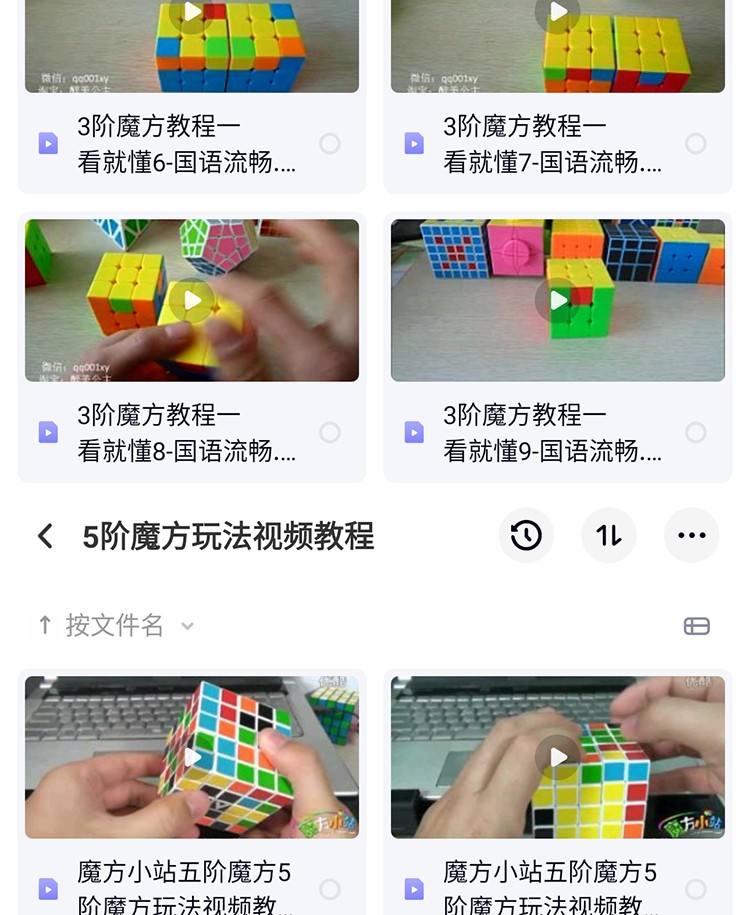This screenshot has width=750, height=915.
Task: Play the 看就懂8 video tutorial
Action: [192, 300]
